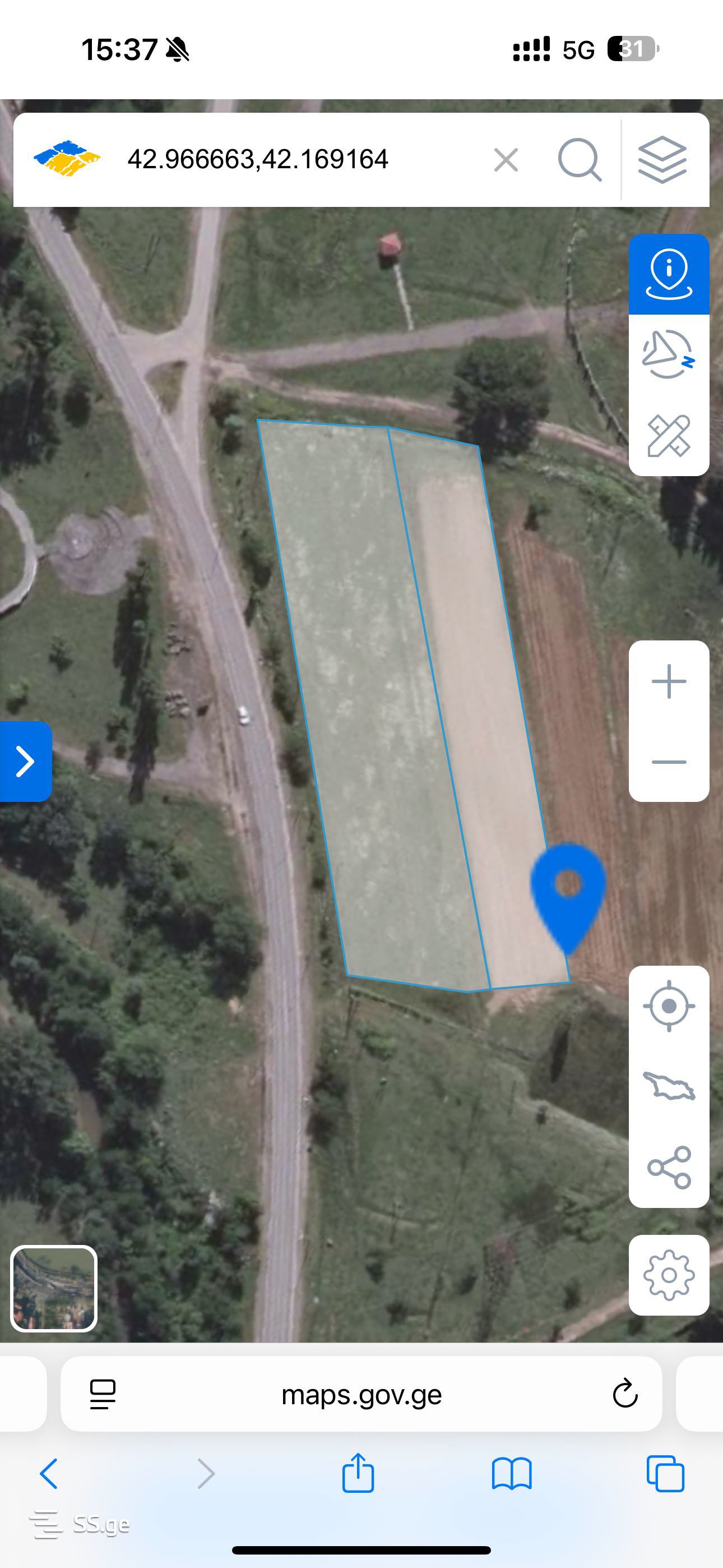
Task: Center the map on my location
Action: click(668, 1006)
